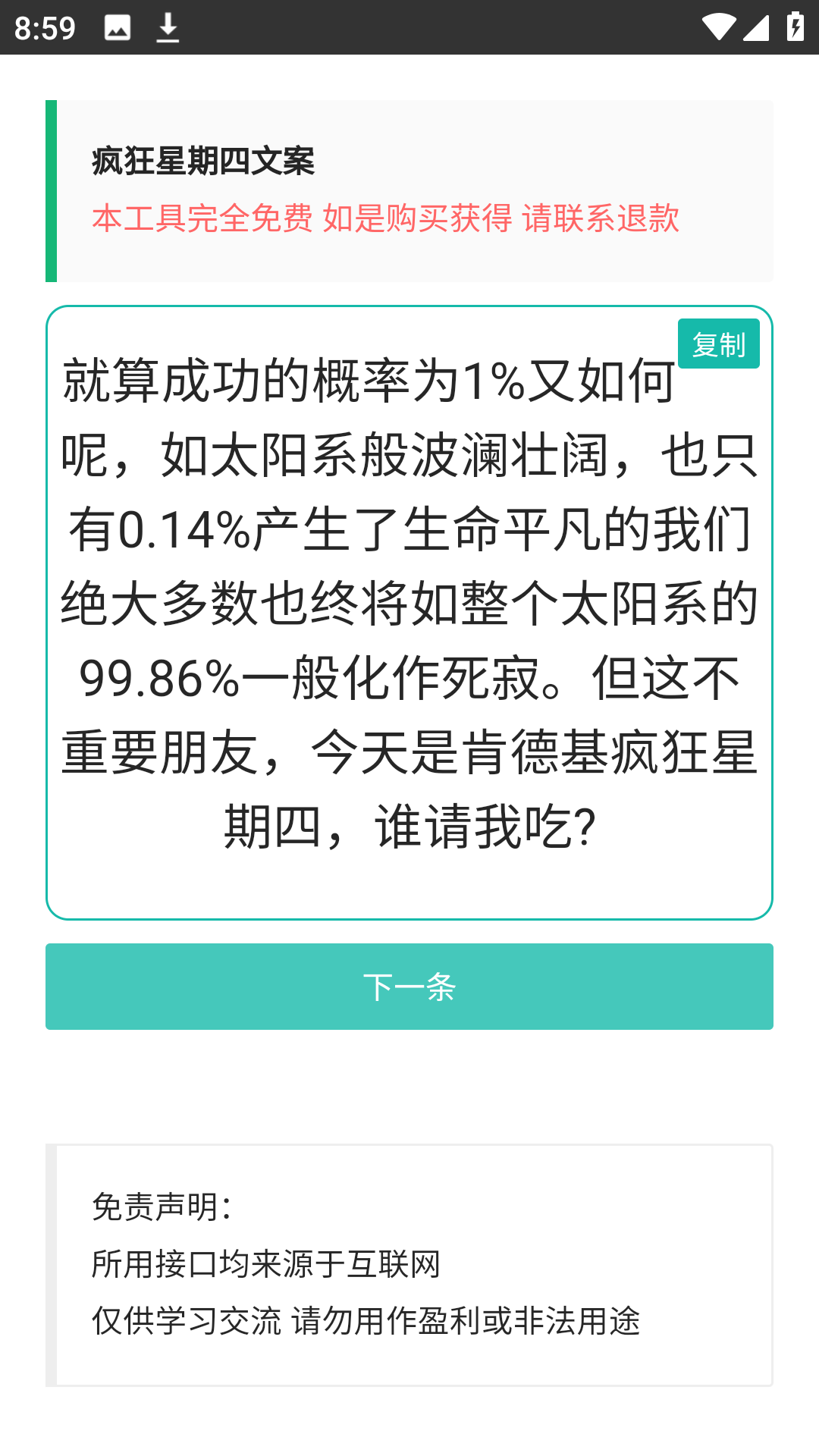819x1456 pixels.
Task: Tap the 复制 copy button
Action: click(x=719, y=343)
